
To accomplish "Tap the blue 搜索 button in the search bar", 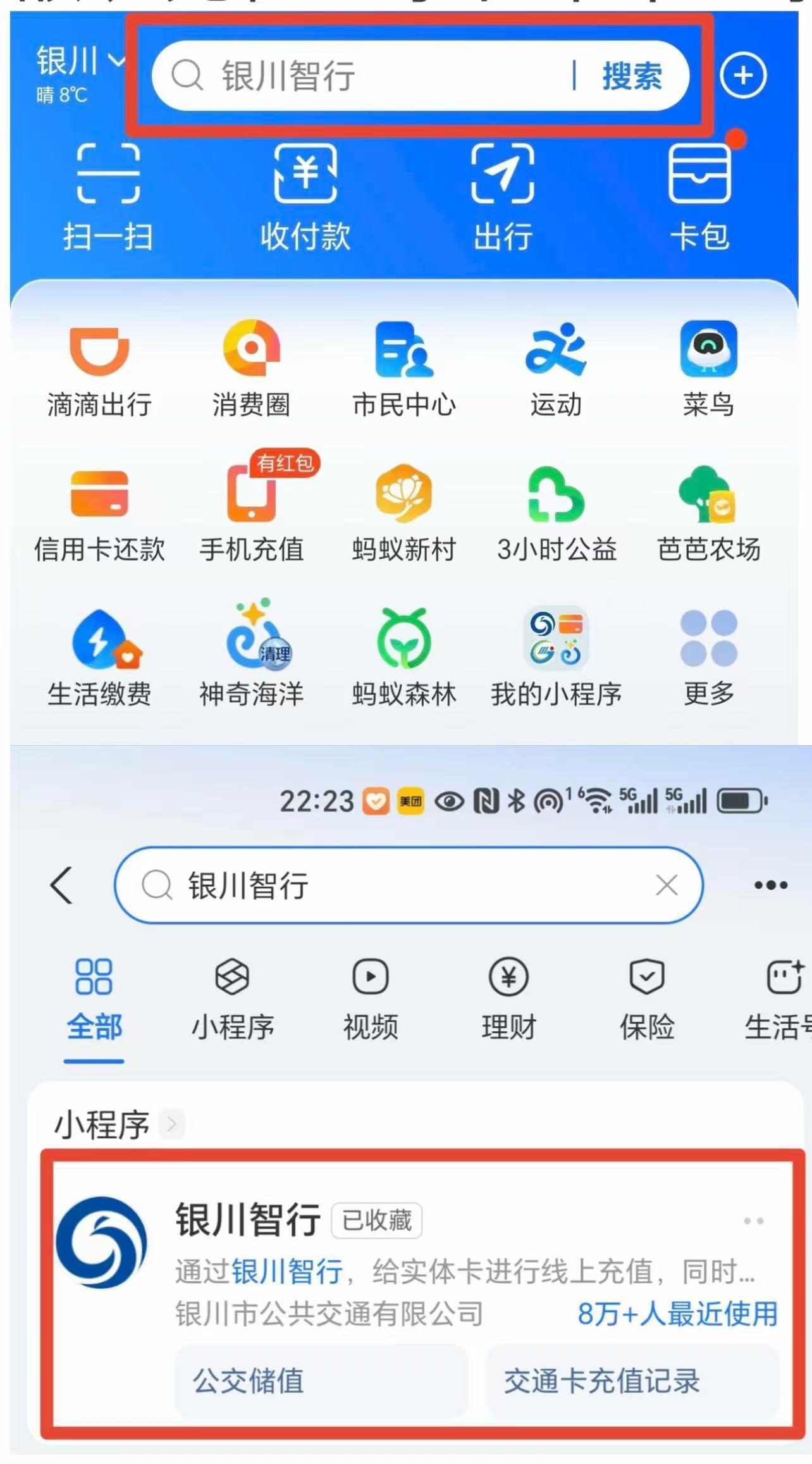I will click(x=632, y=77).
